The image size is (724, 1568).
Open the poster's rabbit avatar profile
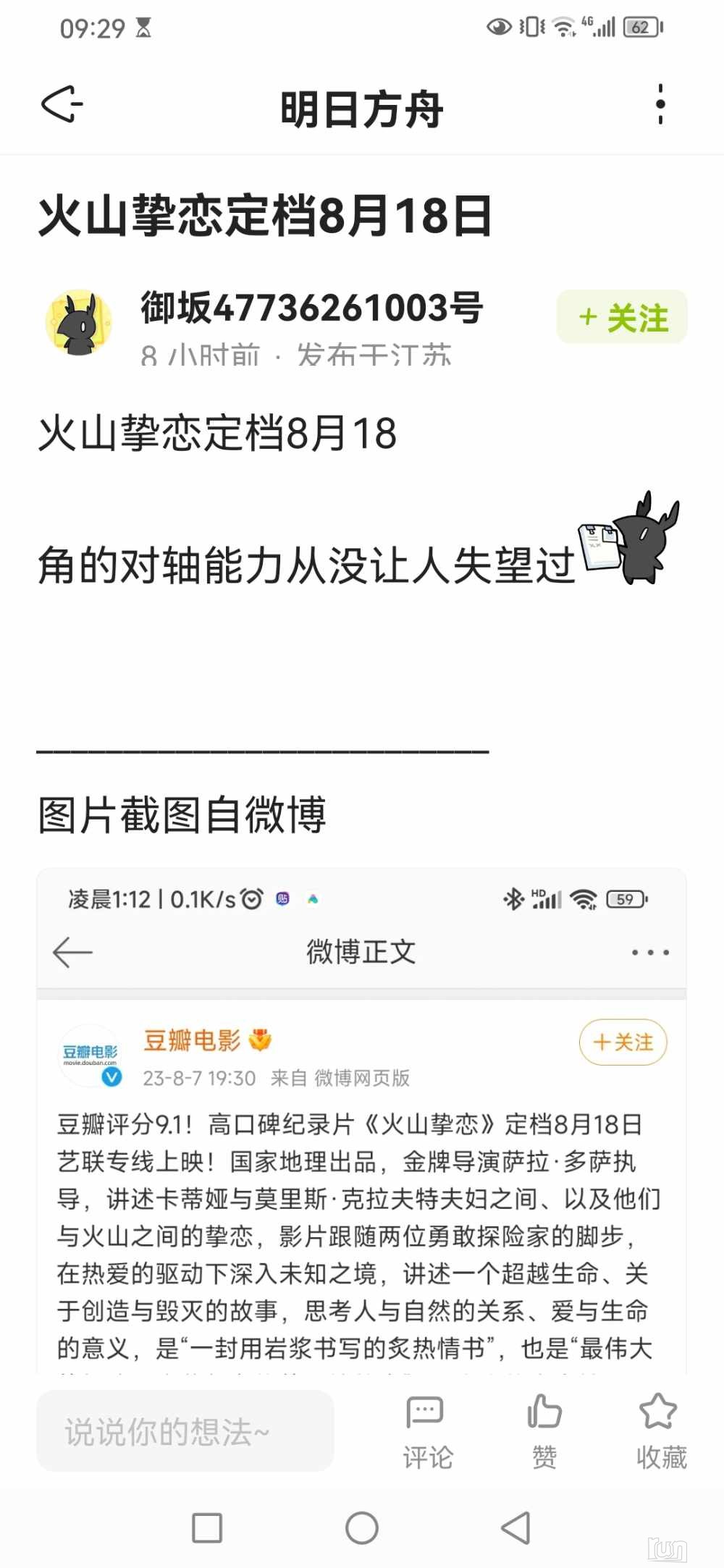click(79, 323)
